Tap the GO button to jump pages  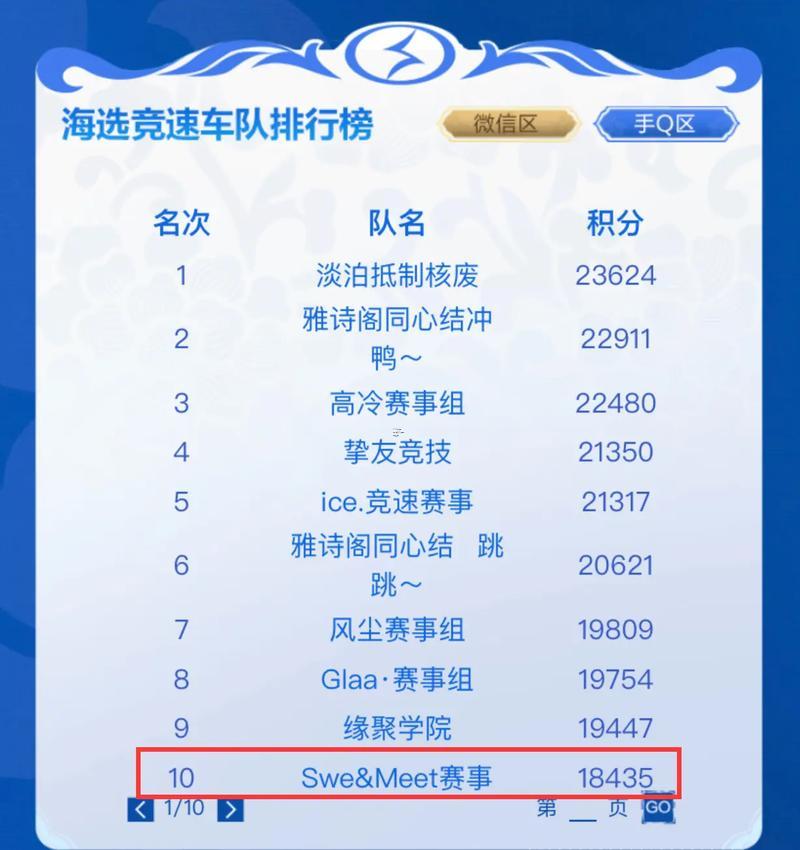click(657, 807)
